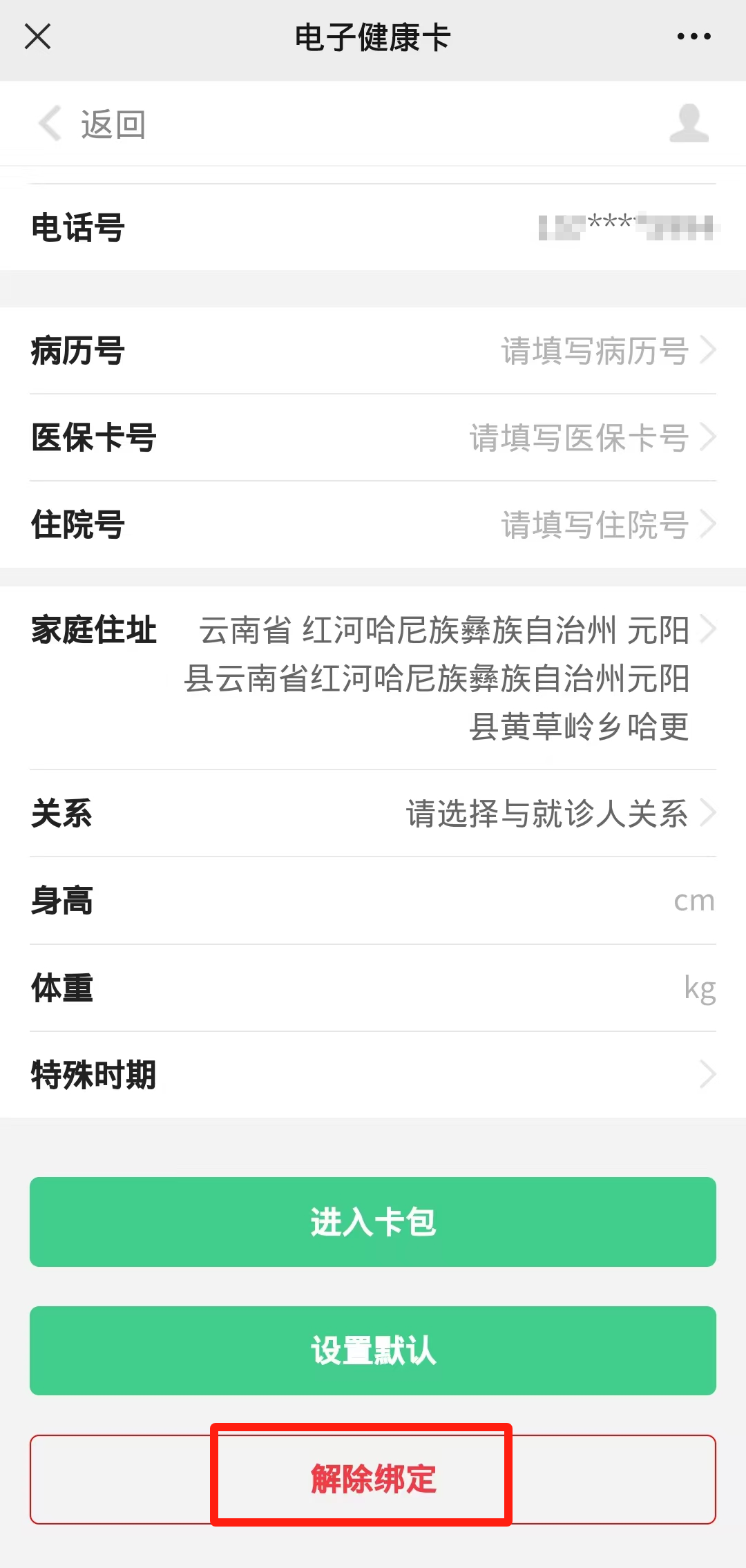Screen dimensions: 746x1568
Task: Open the three-dot overflow menu
Action: 694,37
